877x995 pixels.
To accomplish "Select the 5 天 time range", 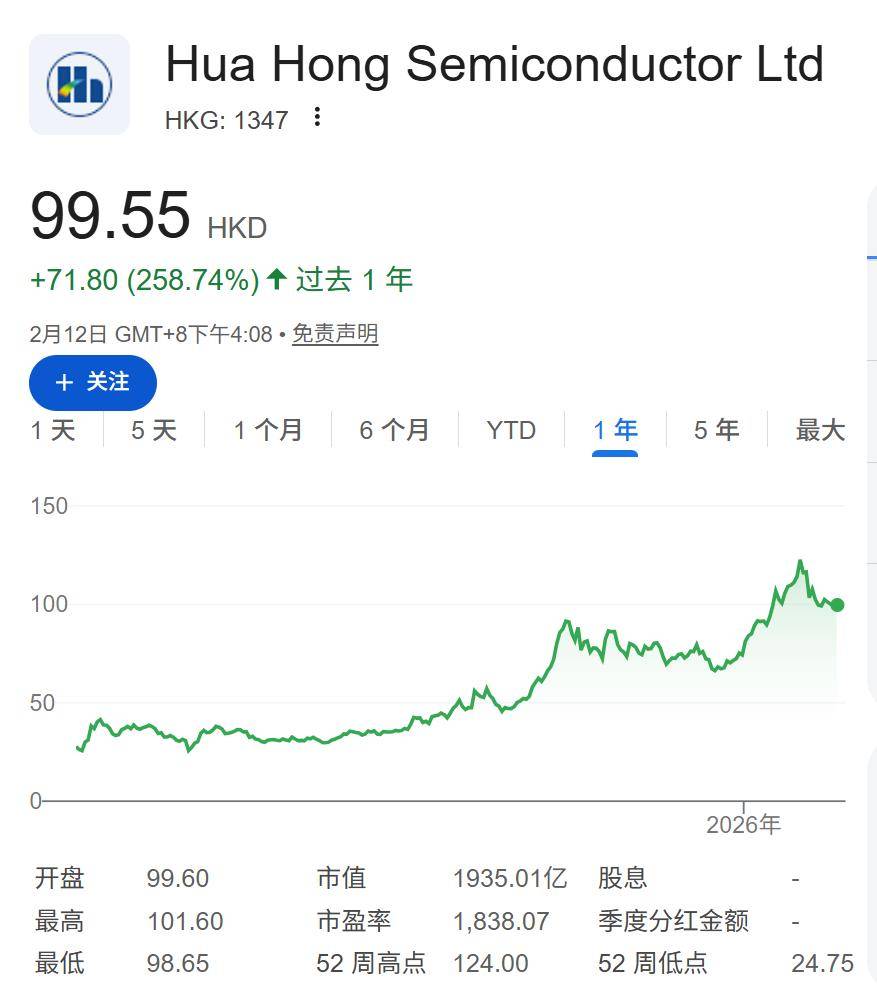I will coord(154,430).
